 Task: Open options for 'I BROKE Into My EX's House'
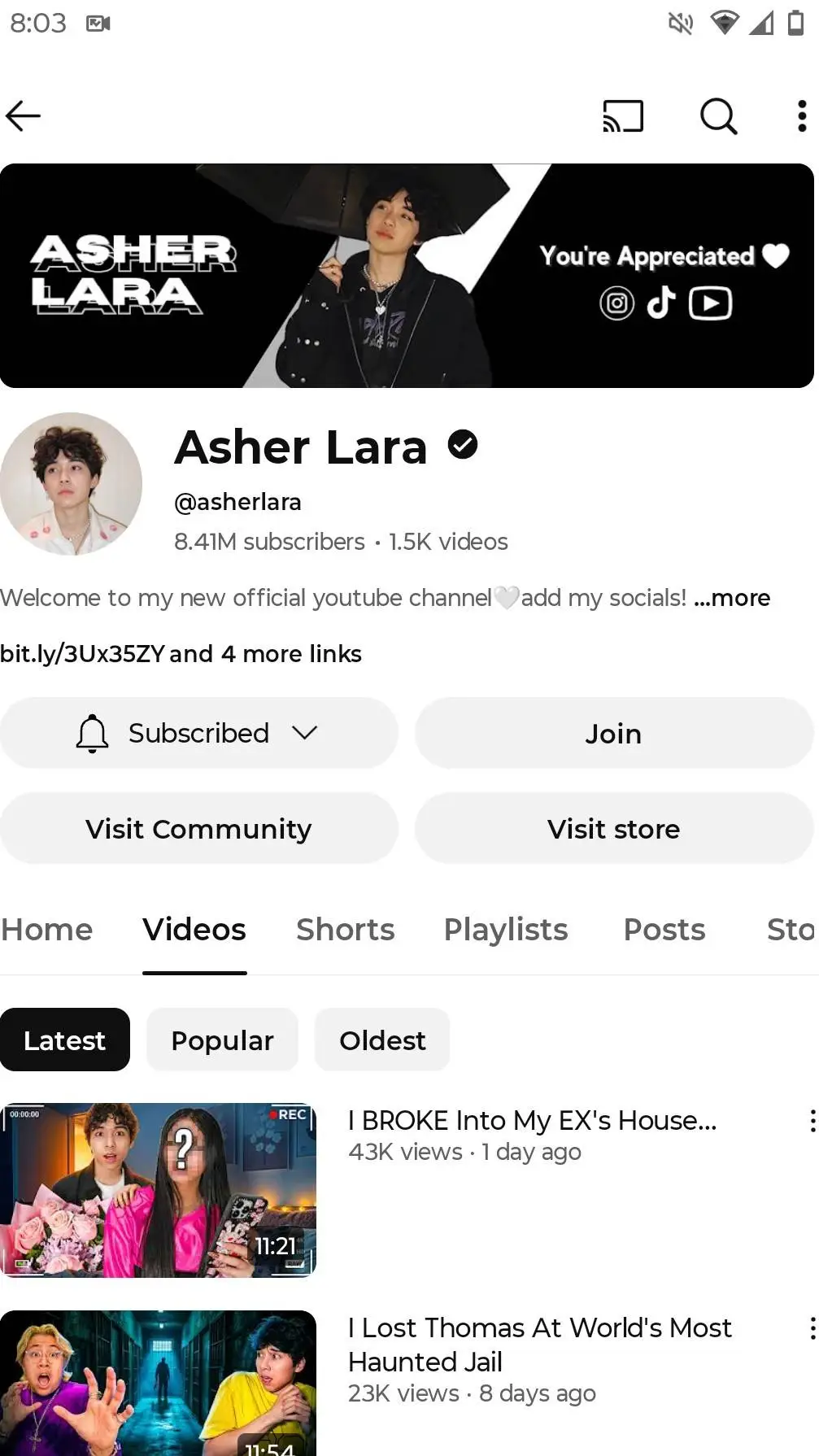[x=811, y=1121]
